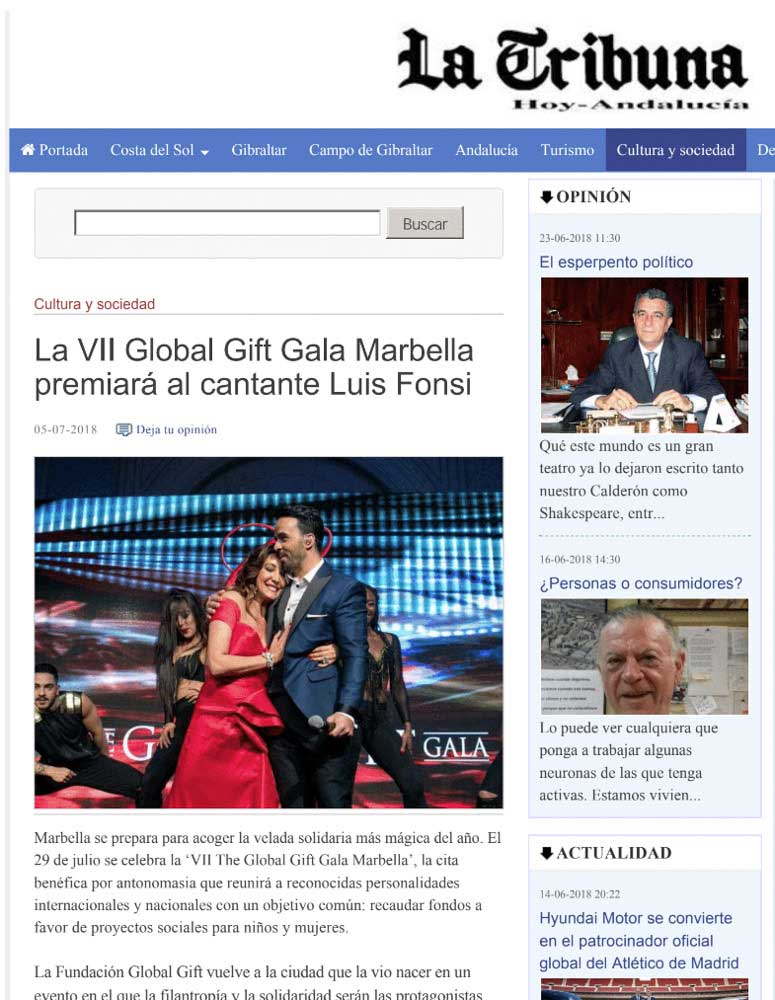
Task: Open the Cultura y sociedad category link
Action: (x=94, y=304)
